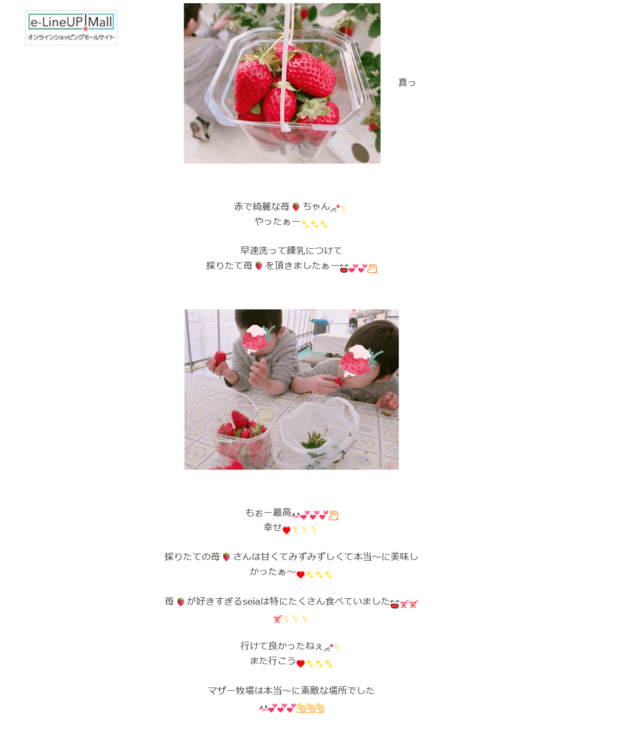Open the strawberry container photo
The image size is (640, 738).
coord(282,83)
